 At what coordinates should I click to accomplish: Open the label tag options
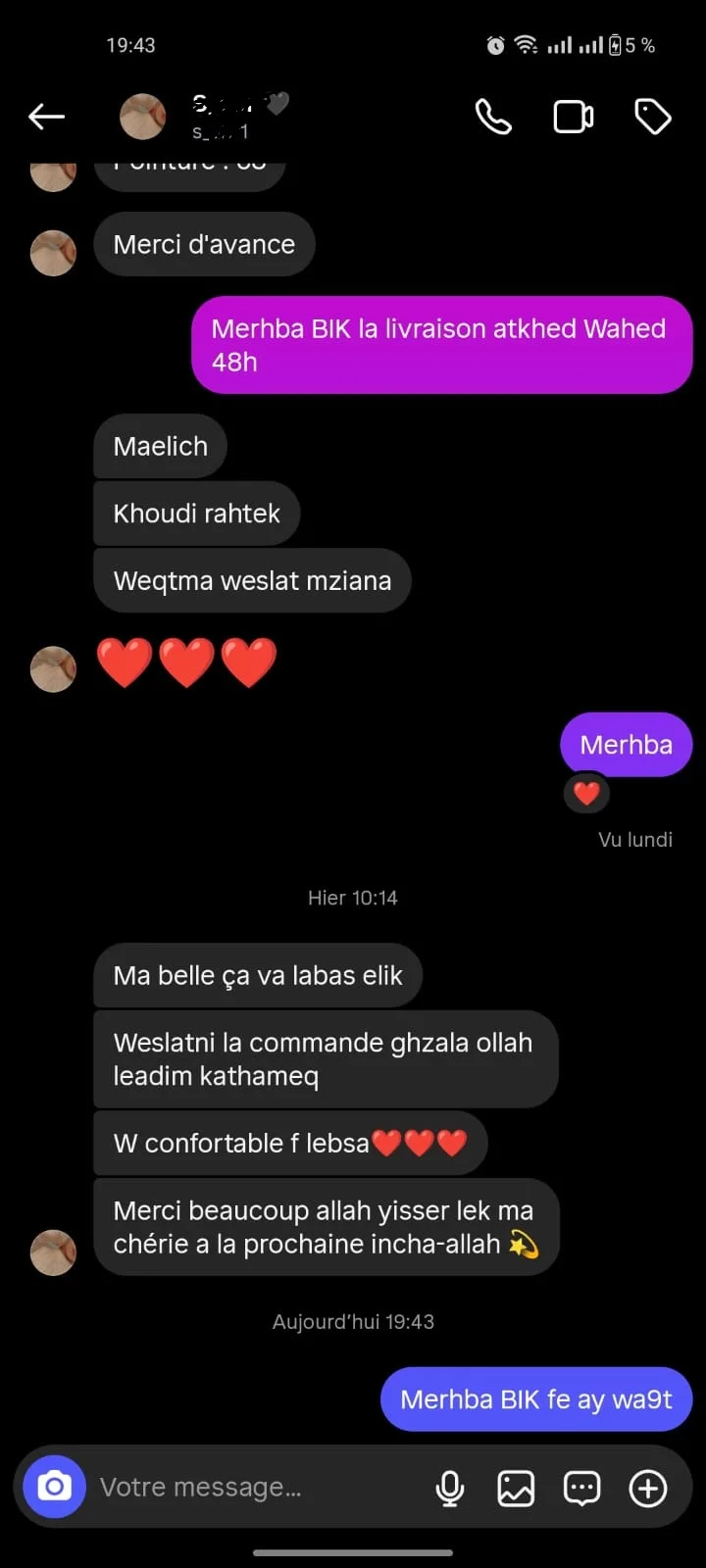click(x=652, y=117)
